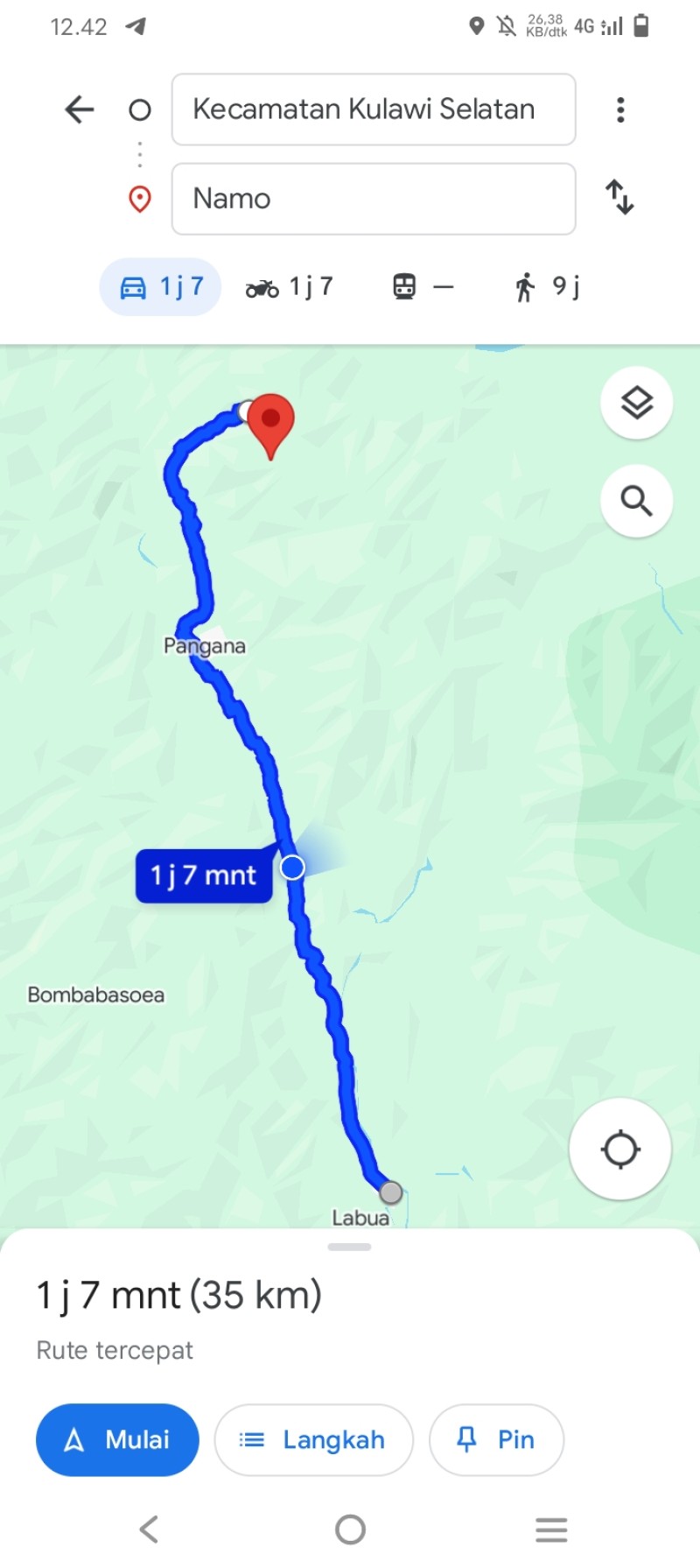The height and width of the screenshot is (1568, 700).
Task: Tap the 1 j 7 mnt route label
Action: (x=204, y=875)
